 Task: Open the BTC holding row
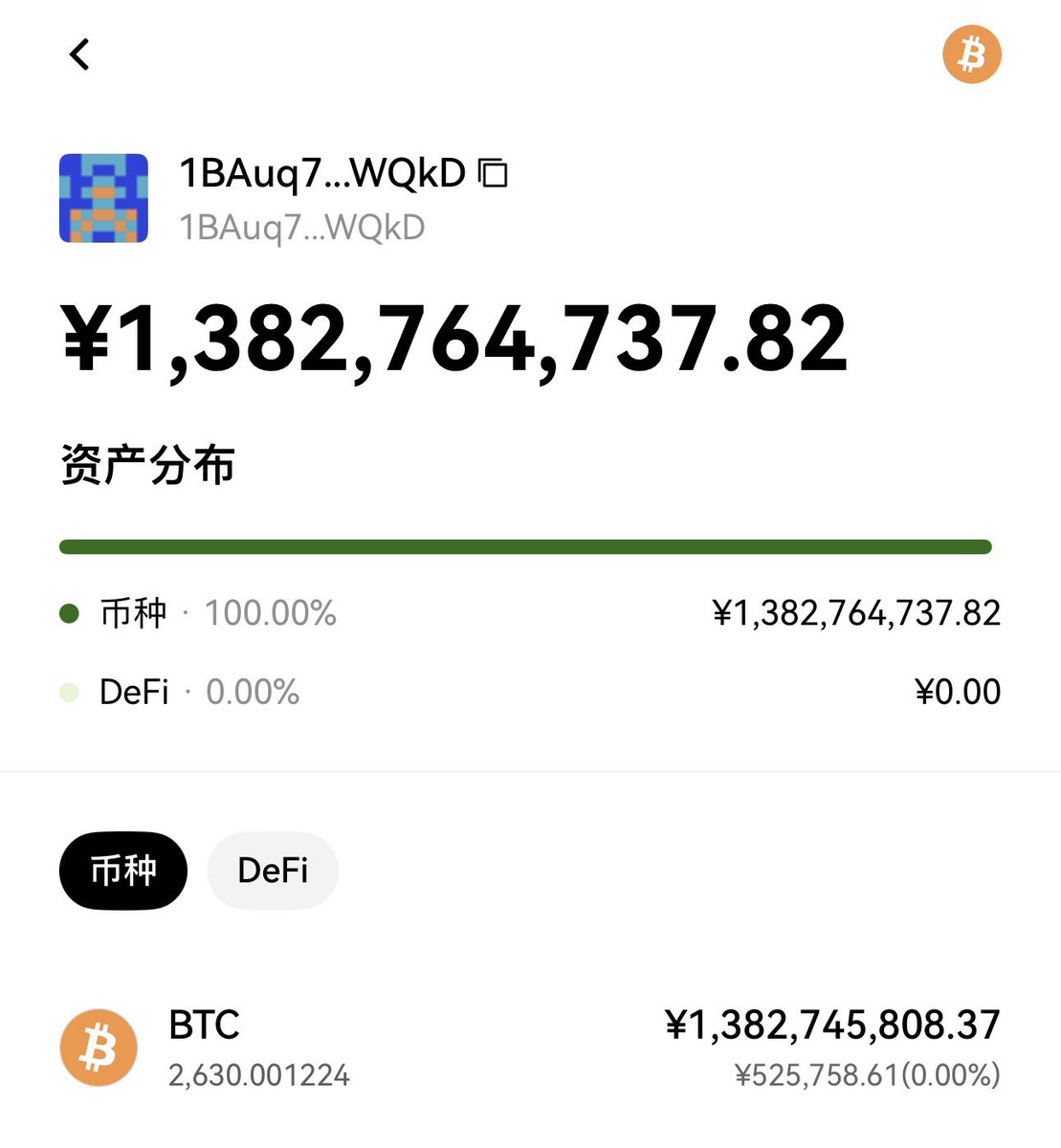(530, 1048)
